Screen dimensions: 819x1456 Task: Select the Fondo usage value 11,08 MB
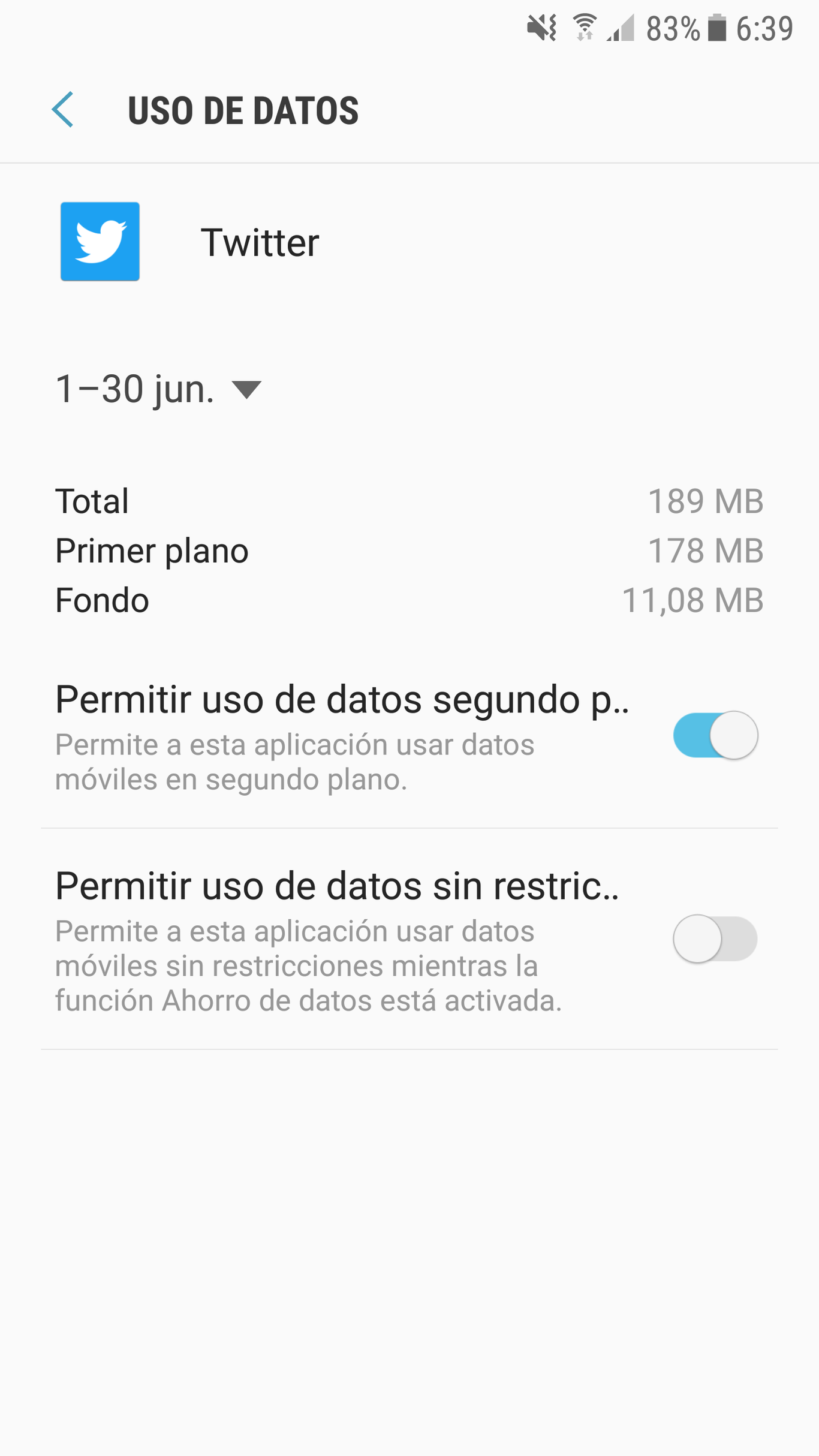tap(691, 599)
